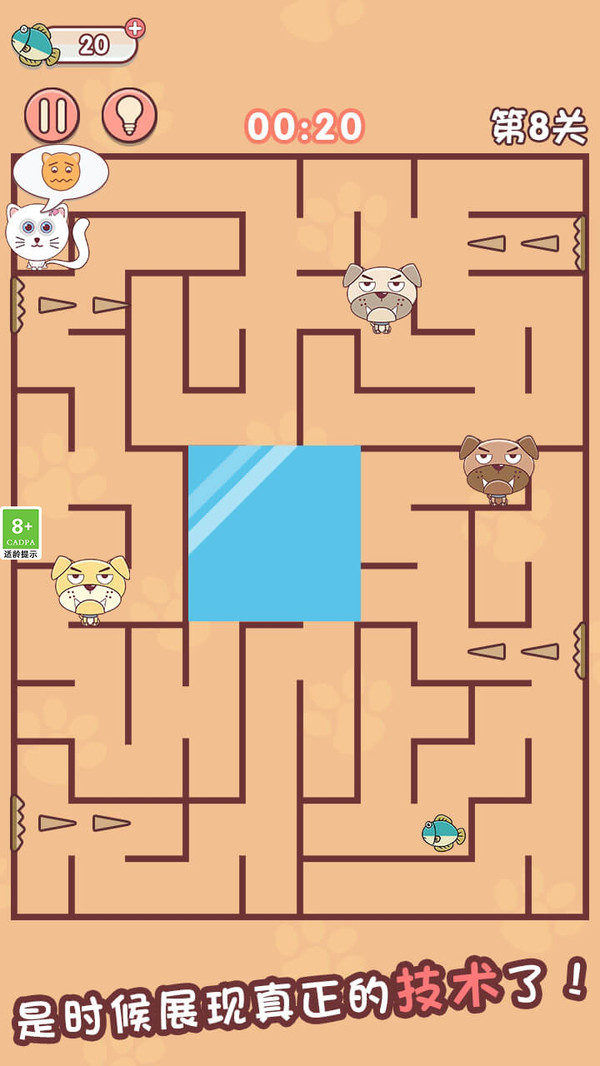
Task: Add more fish with the plus icon
Action: pos(136,28)
